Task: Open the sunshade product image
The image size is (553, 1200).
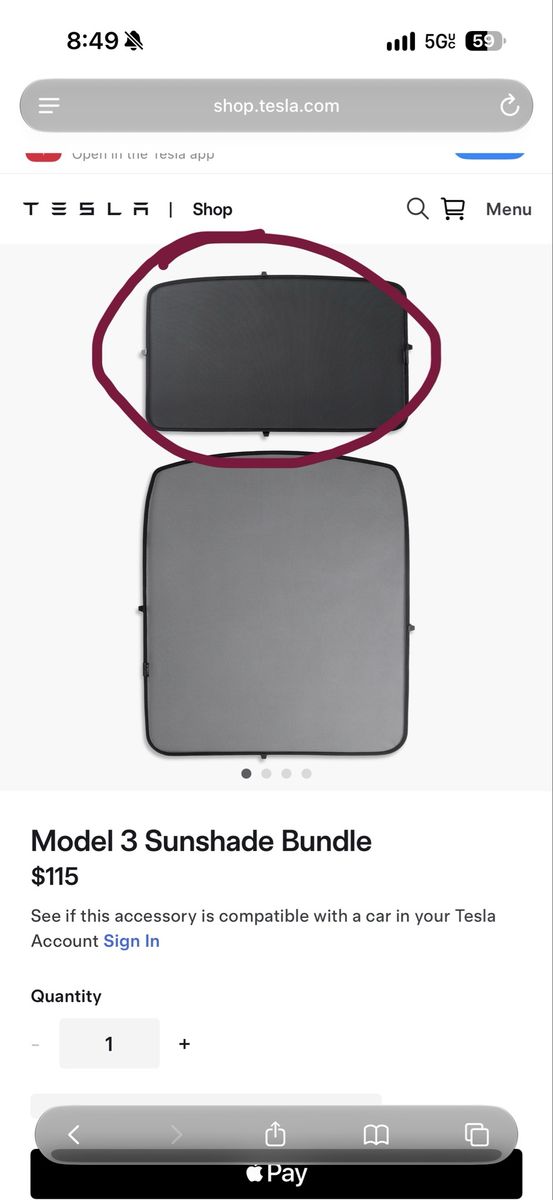Action: [276, 517]
